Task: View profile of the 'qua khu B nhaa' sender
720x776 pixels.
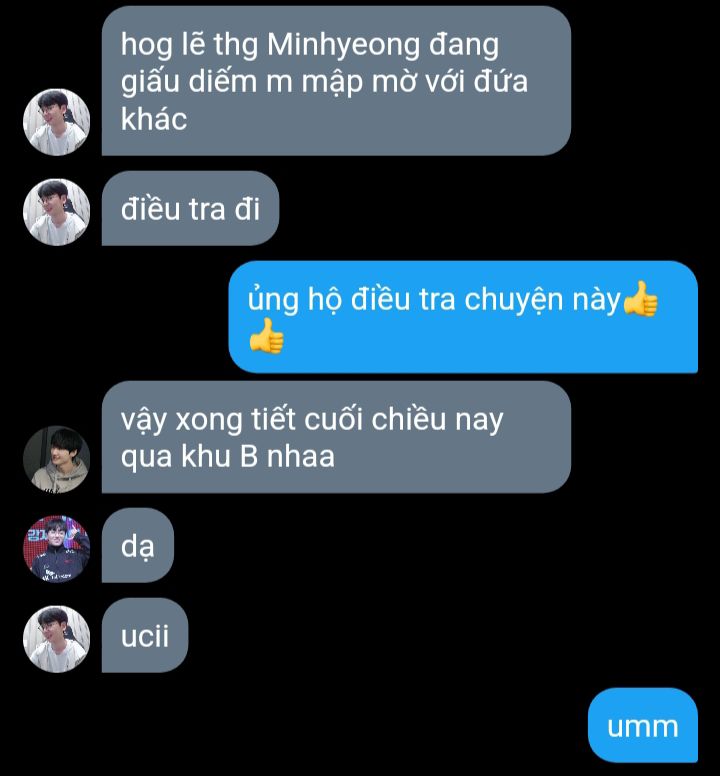Action: tap(57, 459)
